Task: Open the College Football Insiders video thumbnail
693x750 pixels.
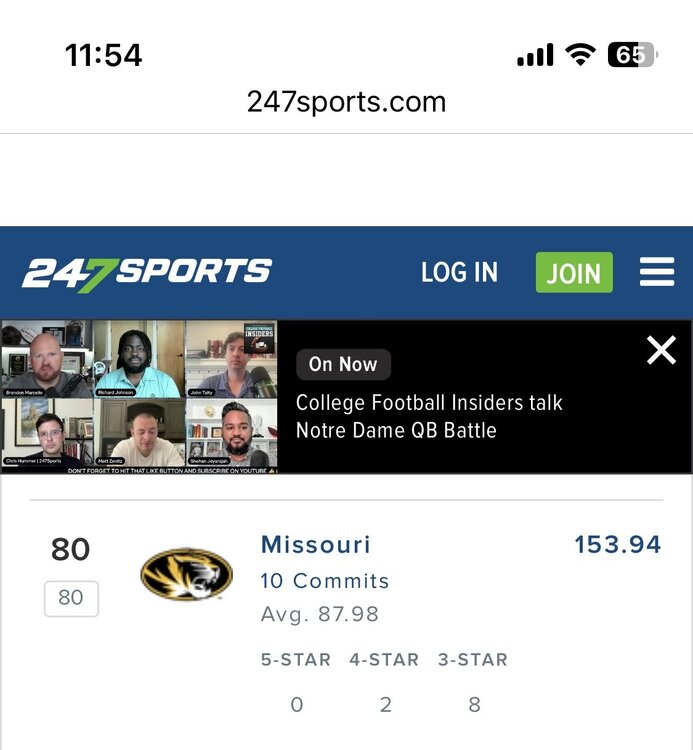Action: pyautogui.click(x=139, y=397)
